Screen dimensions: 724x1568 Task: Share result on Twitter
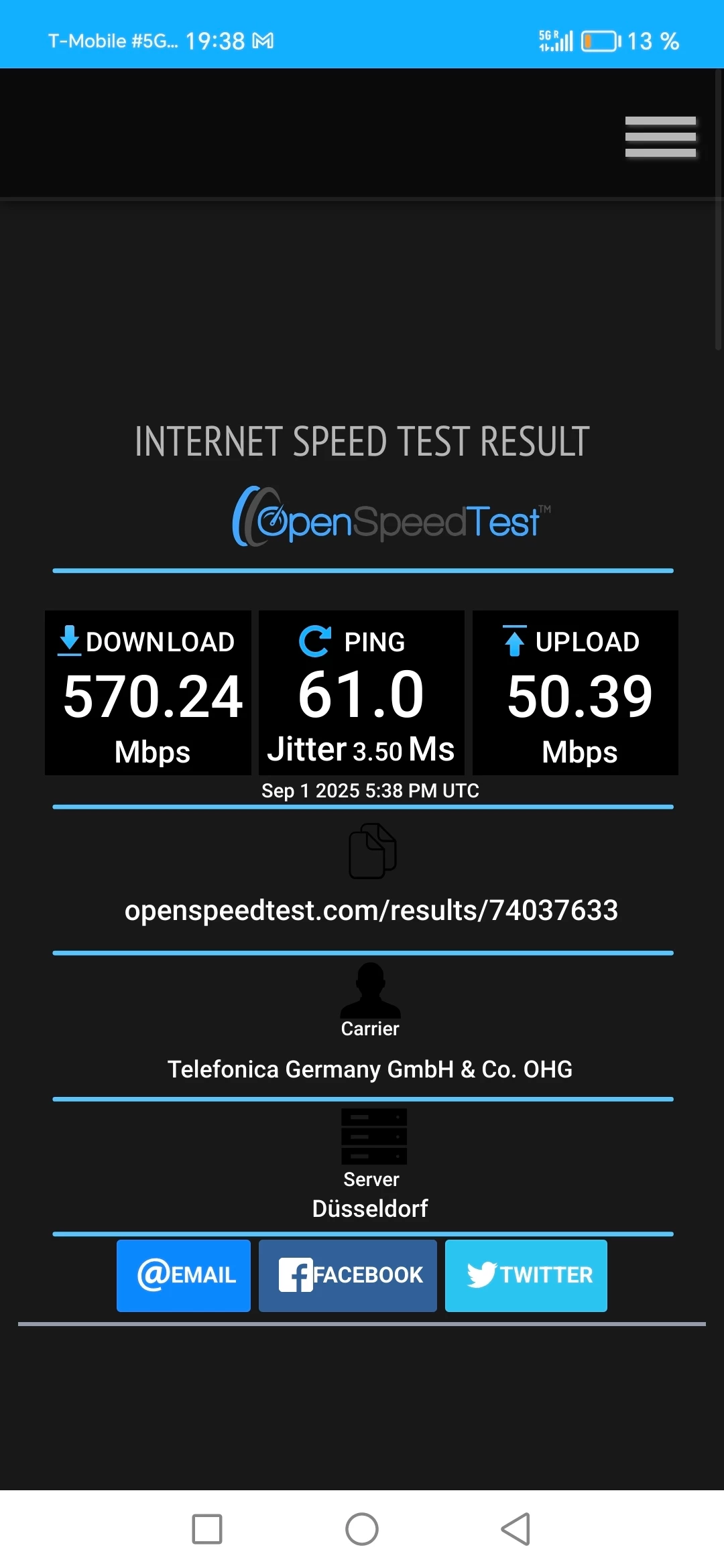(526, 1275)
